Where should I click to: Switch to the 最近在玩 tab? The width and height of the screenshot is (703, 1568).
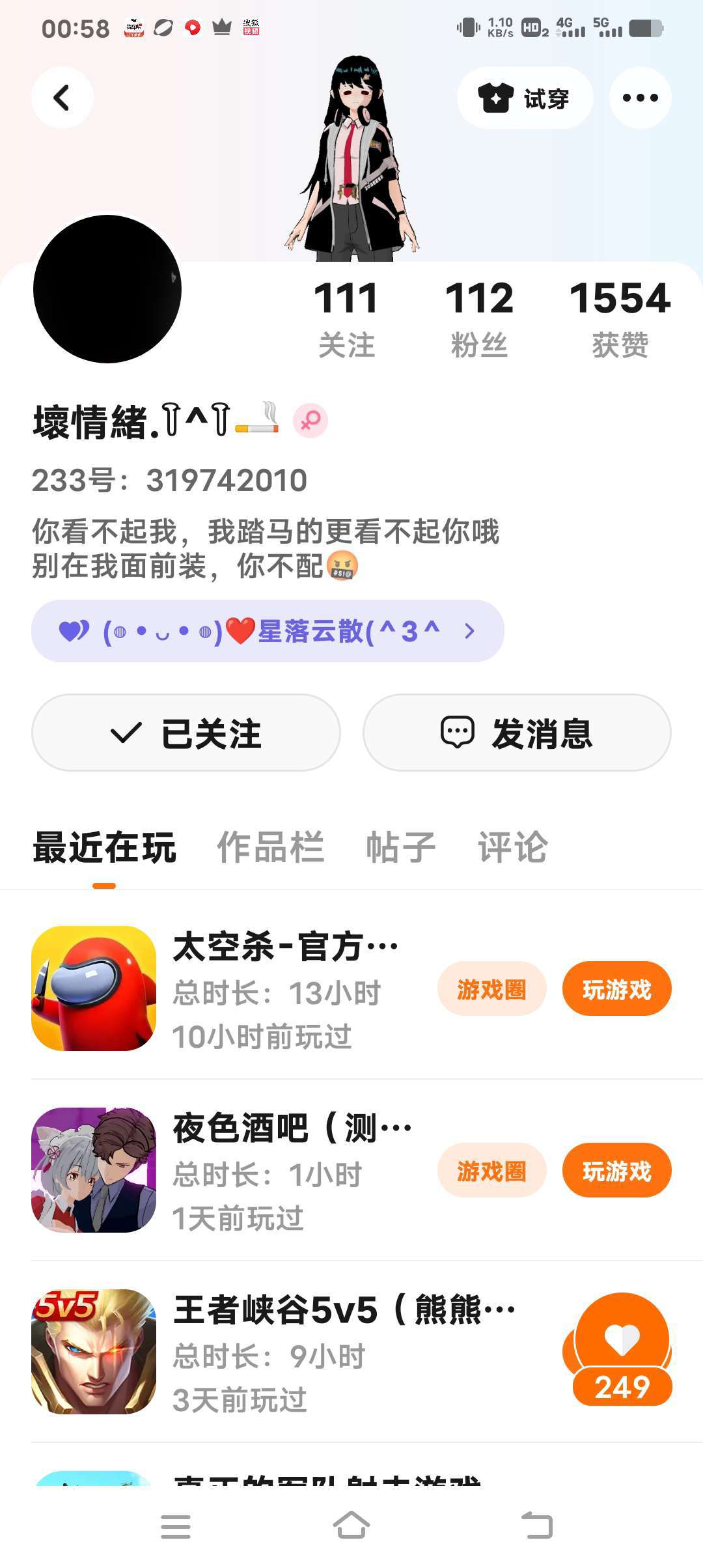point(104,848)
